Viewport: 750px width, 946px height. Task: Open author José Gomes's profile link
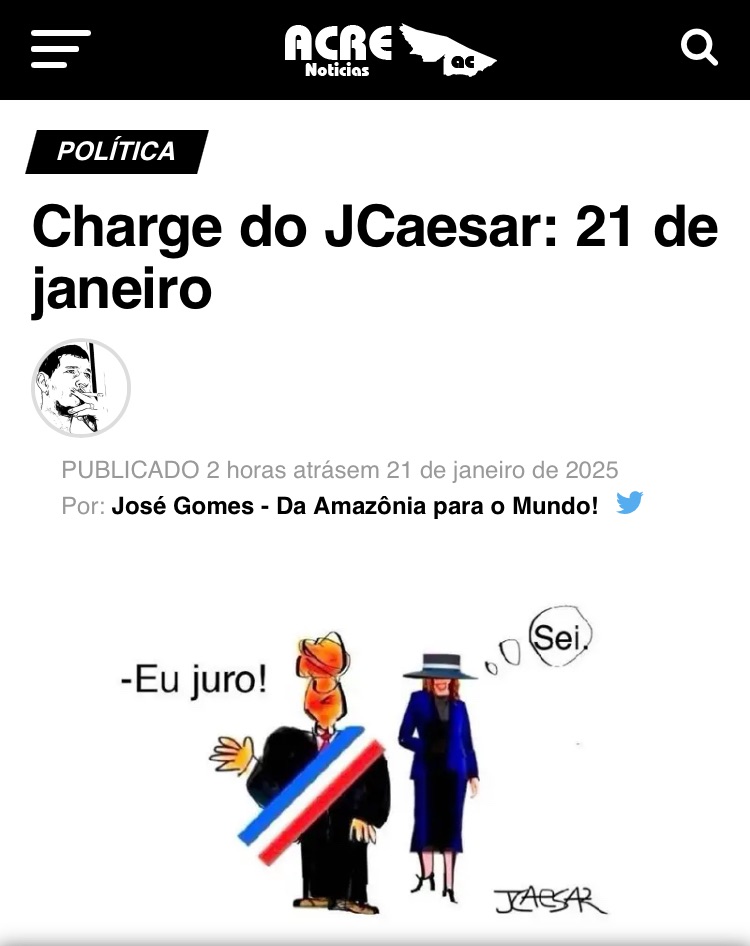click(x=354, y=505)
